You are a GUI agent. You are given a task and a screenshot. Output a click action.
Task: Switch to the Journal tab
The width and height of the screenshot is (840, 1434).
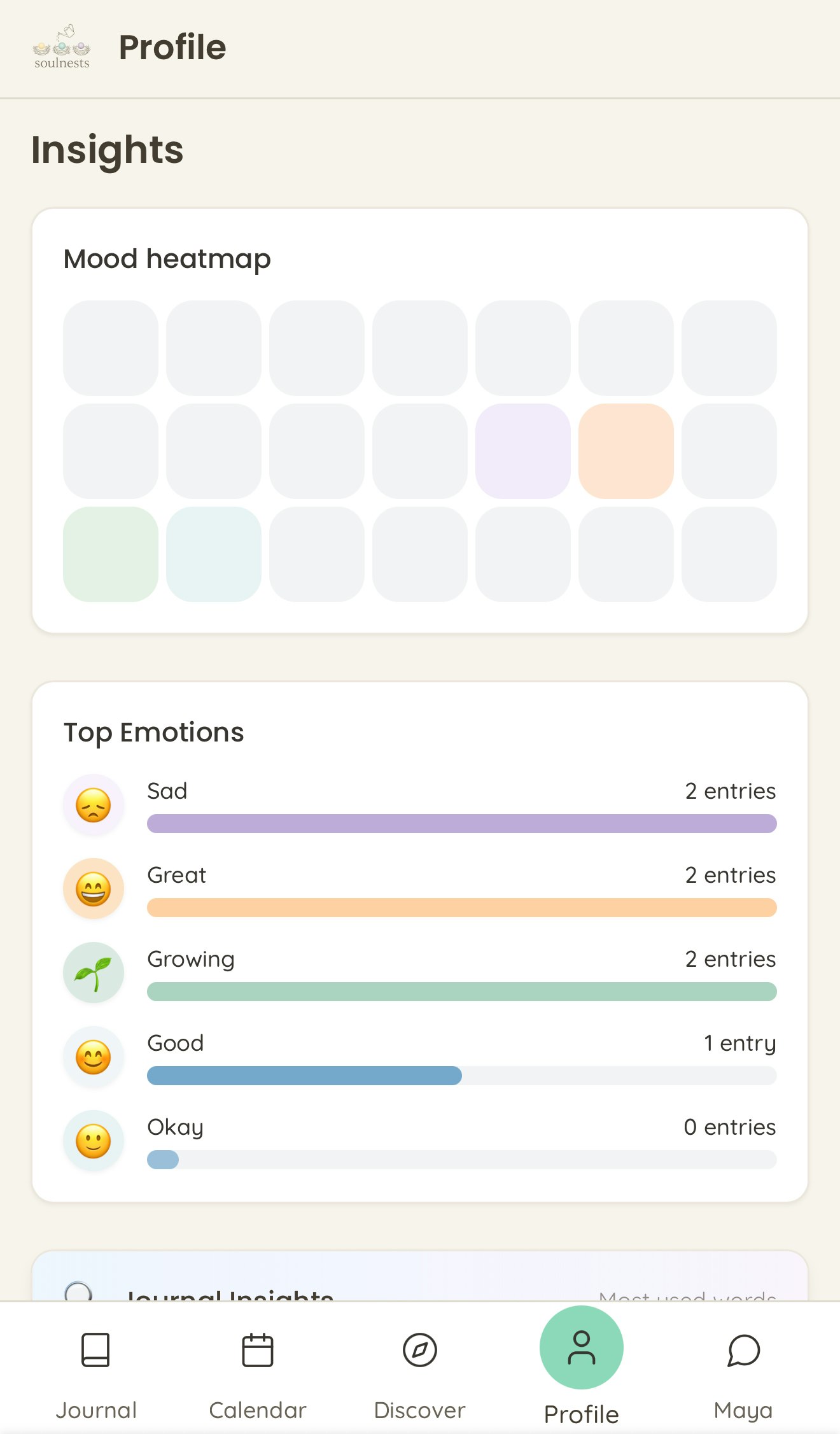click(x=96, y=1368)
